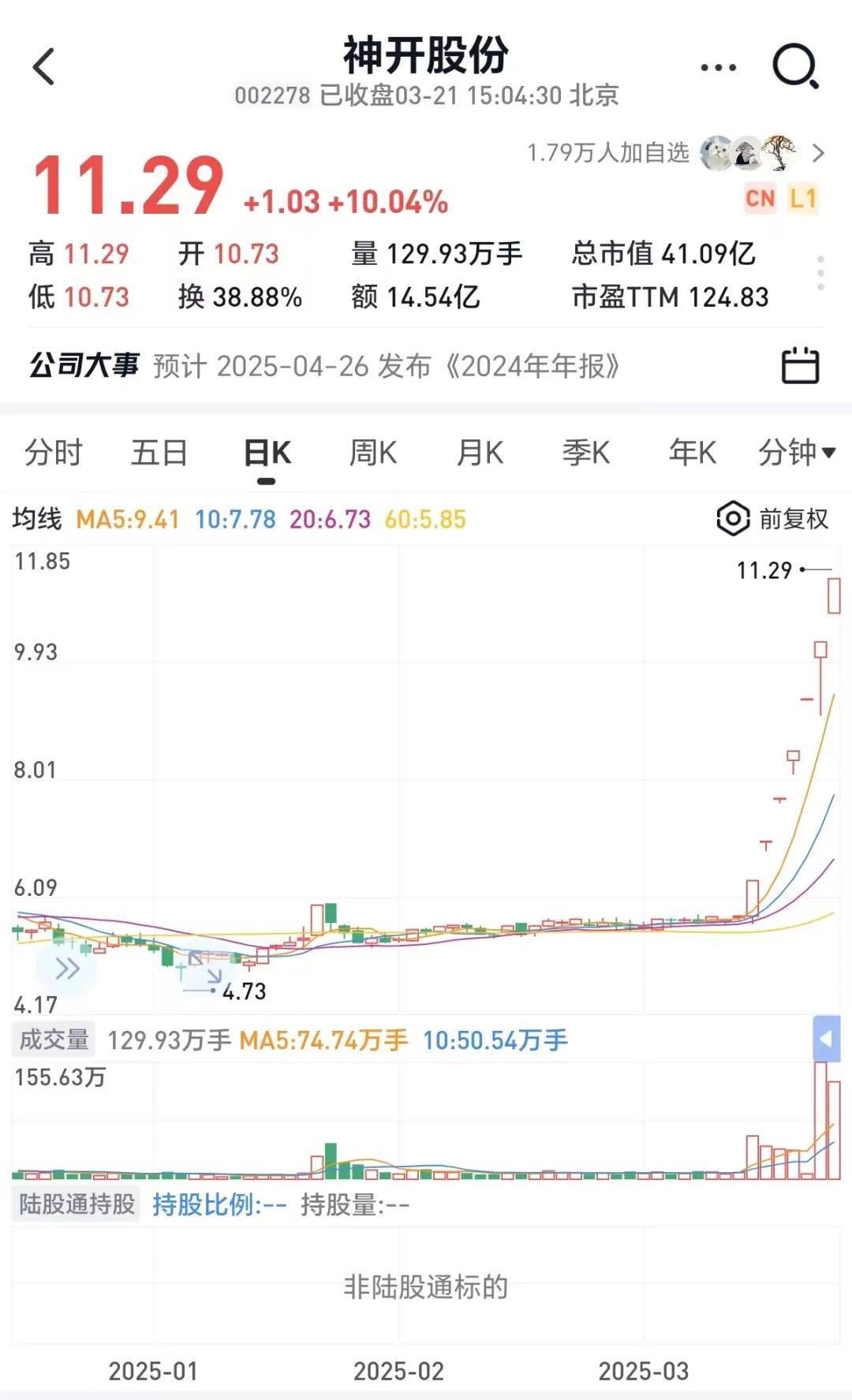Open the search magnifier icon
The image size is (852, 1400).
pos(795,66)
